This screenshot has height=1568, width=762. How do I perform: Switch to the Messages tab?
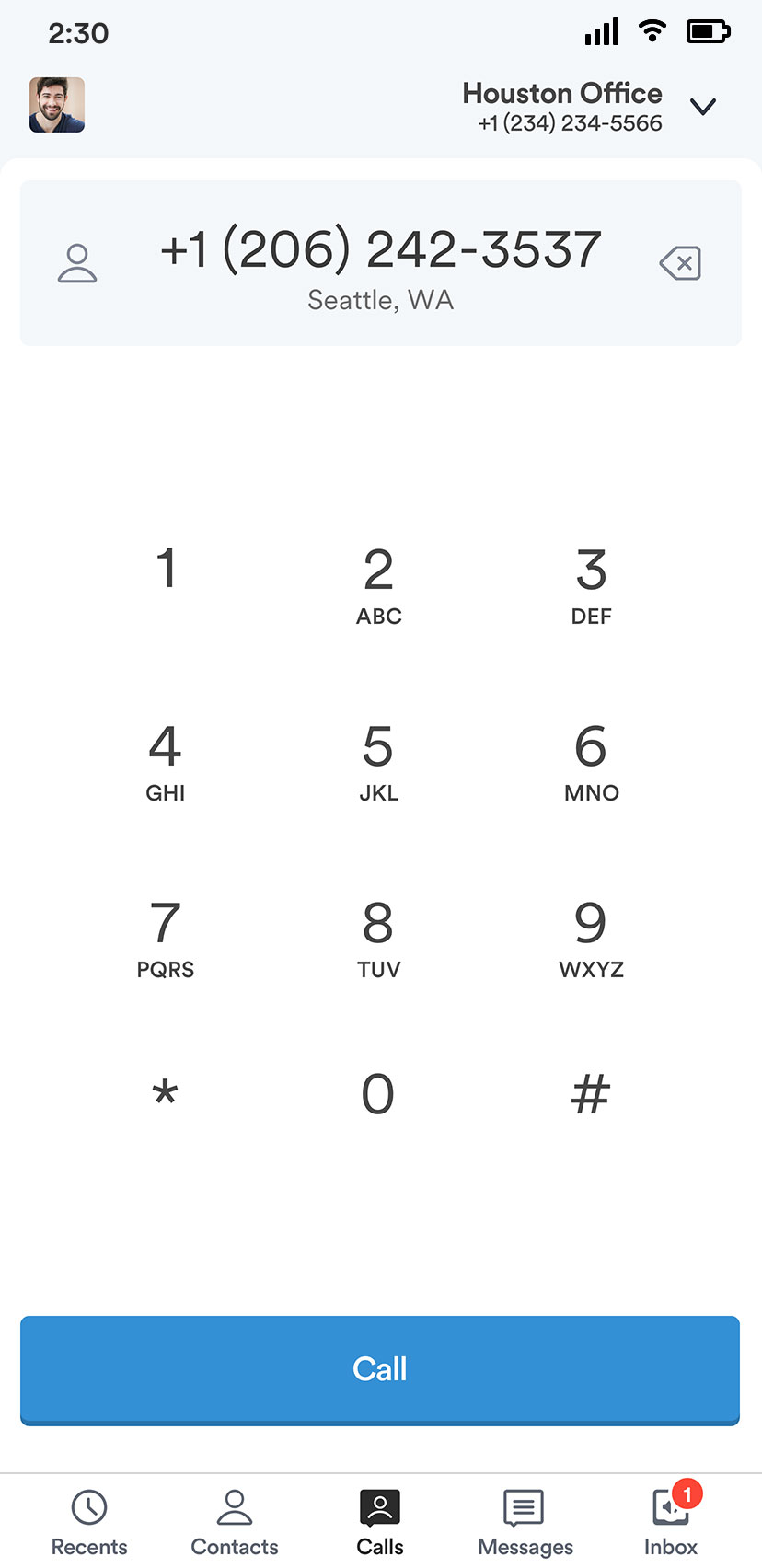click(525, 1523)
